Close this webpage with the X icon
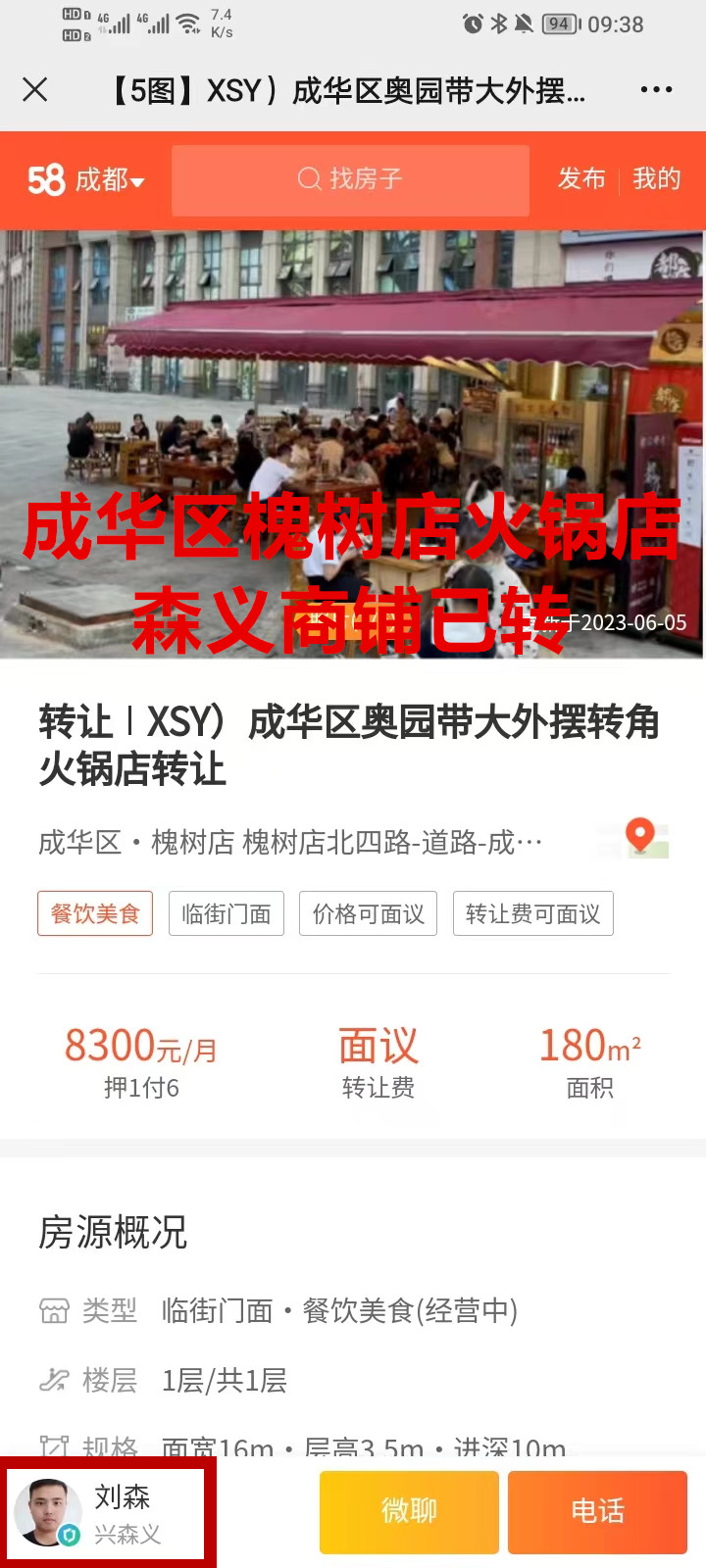The height and width of the screenshot is (1568, 706). (35, 90)
